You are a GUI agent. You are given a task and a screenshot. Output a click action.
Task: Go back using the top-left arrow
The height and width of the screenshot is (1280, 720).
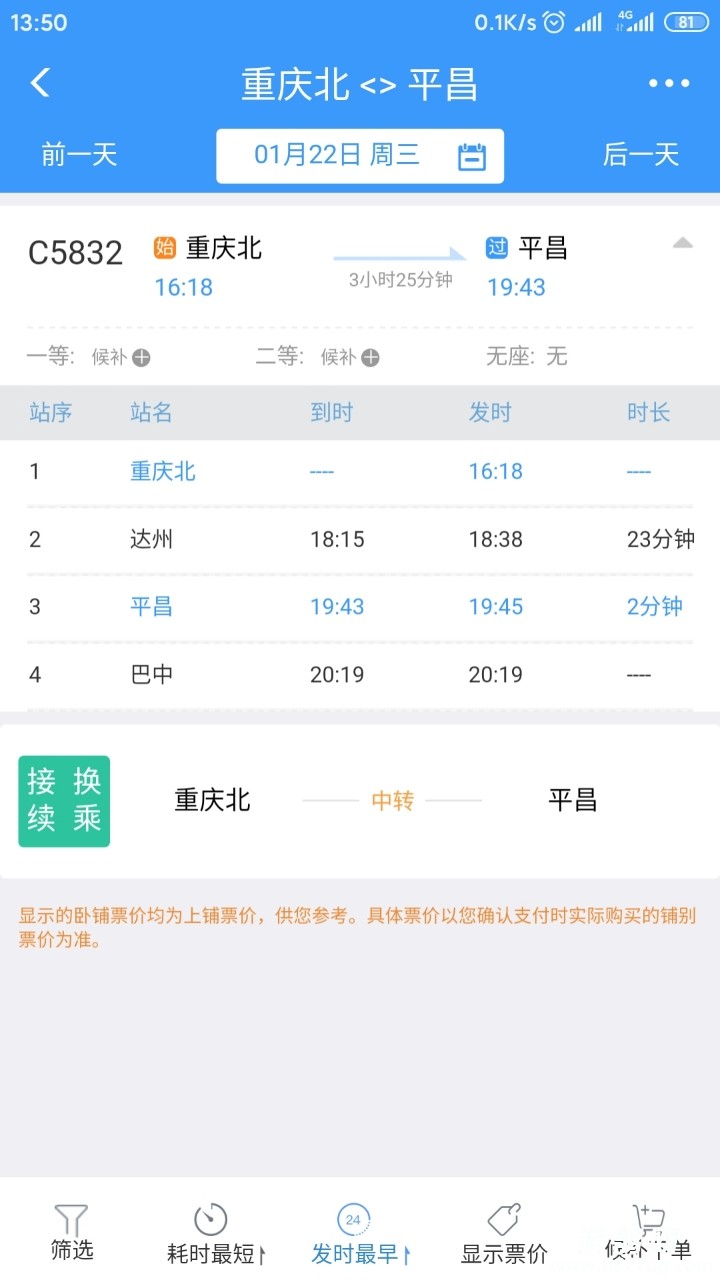click(40, 83)
